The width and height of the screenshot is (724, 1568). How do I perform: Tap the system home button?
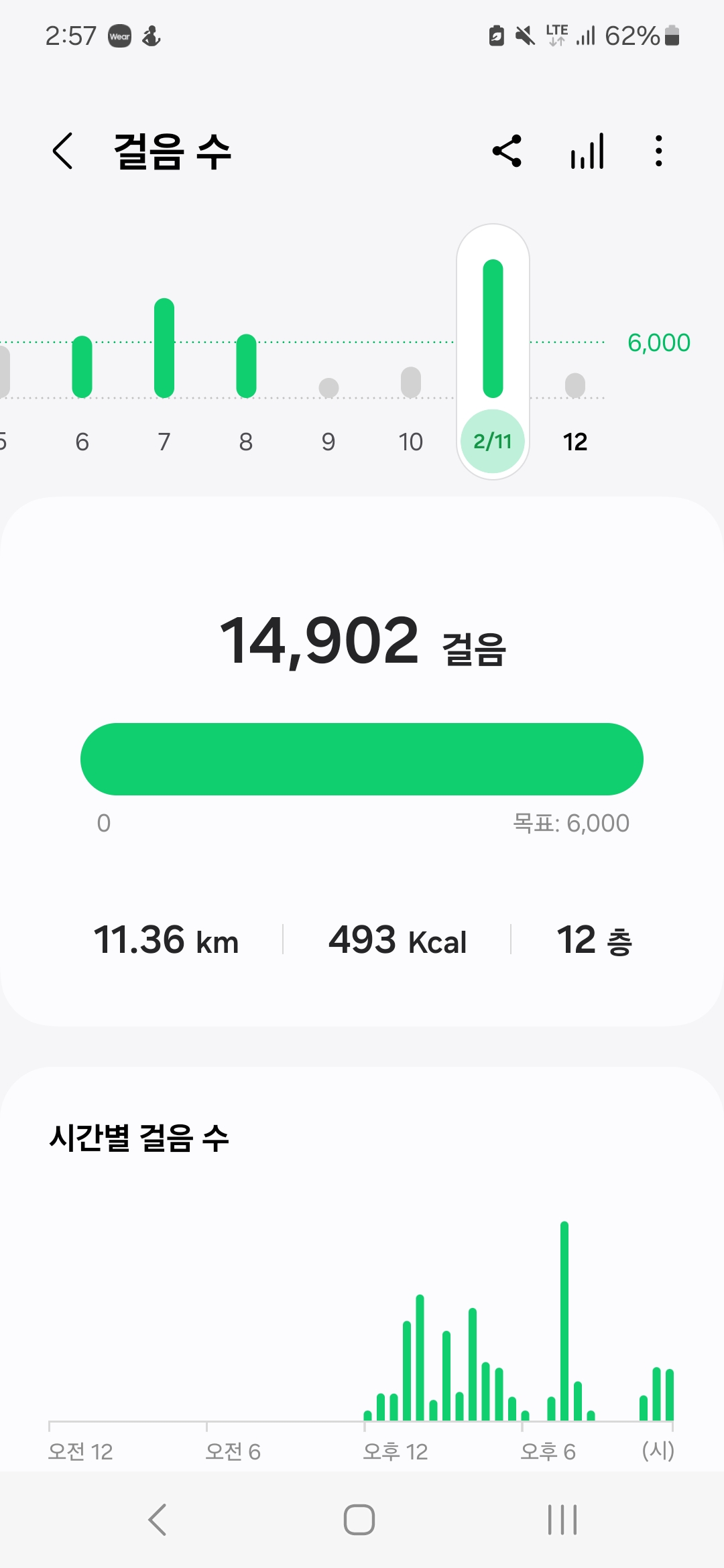[359, 1519]
